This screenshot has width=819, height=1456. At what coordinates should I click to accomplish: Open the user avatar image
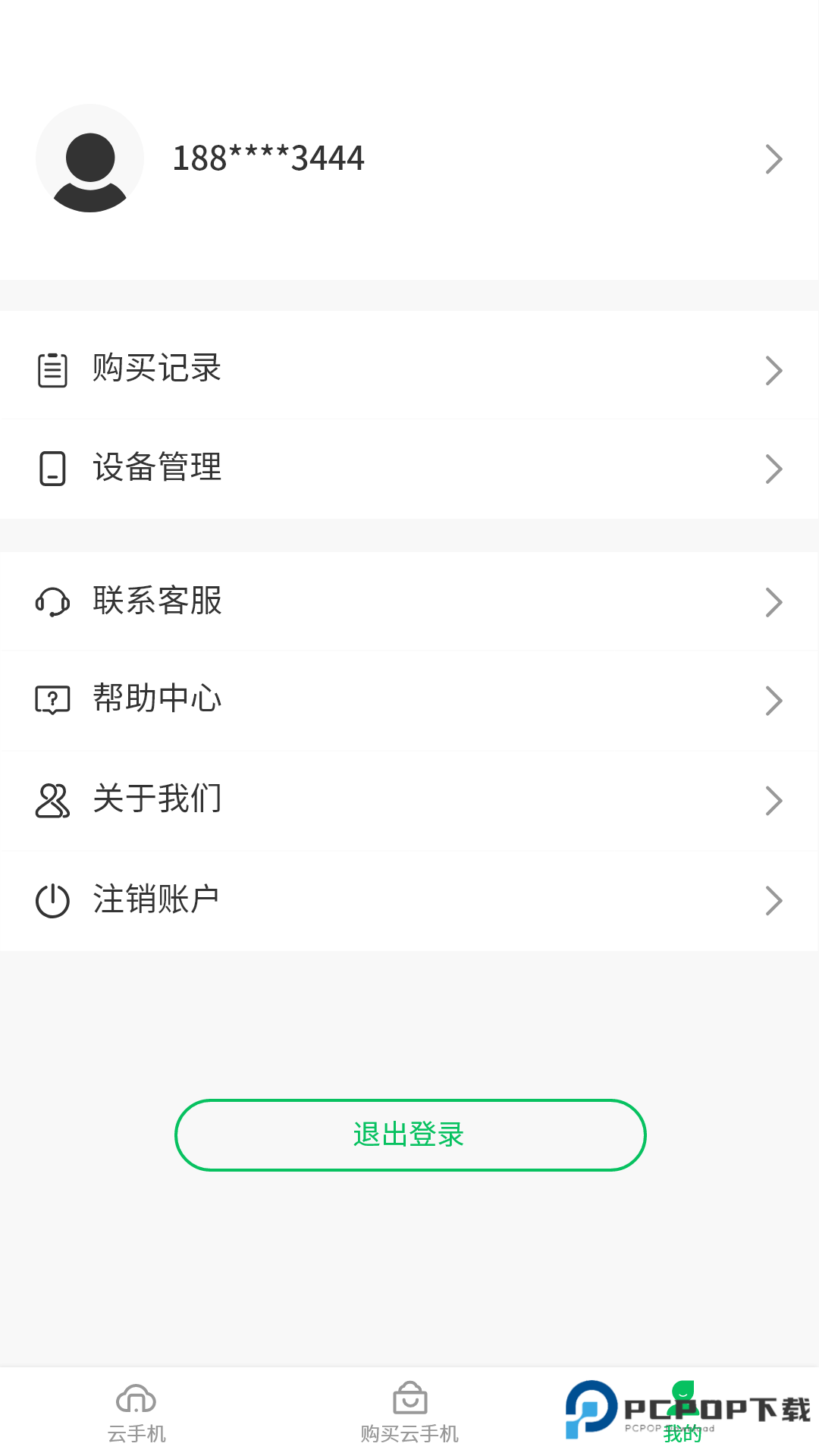pos(89,158)
